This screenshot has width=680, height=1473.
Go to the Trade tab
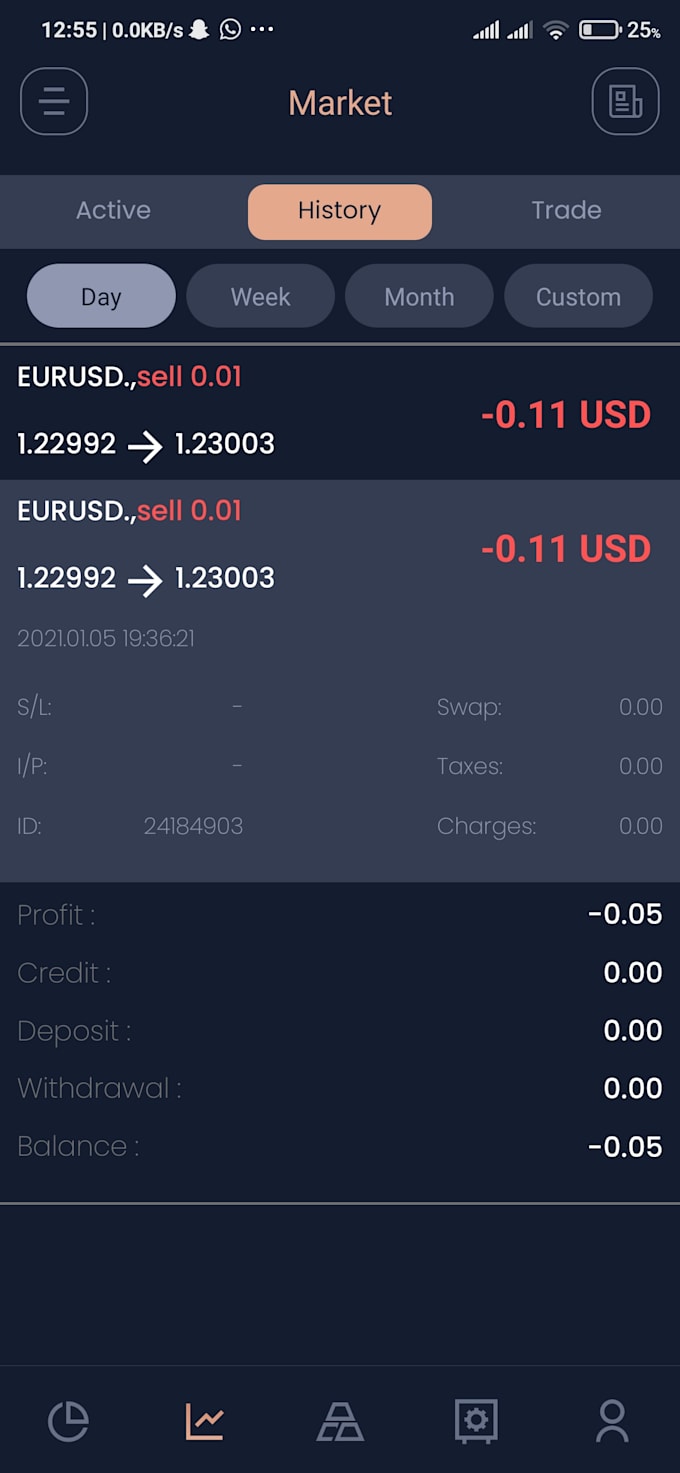coord(566,211)
